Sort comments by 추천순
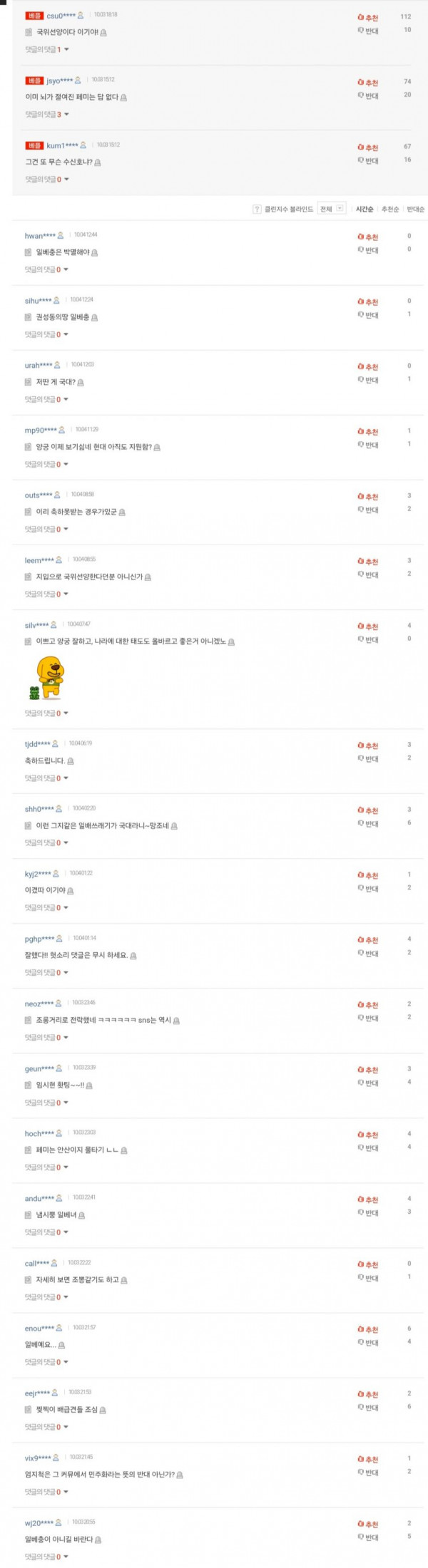The image size is (428, 1568). pyautogui.click(x=390, y=209)
